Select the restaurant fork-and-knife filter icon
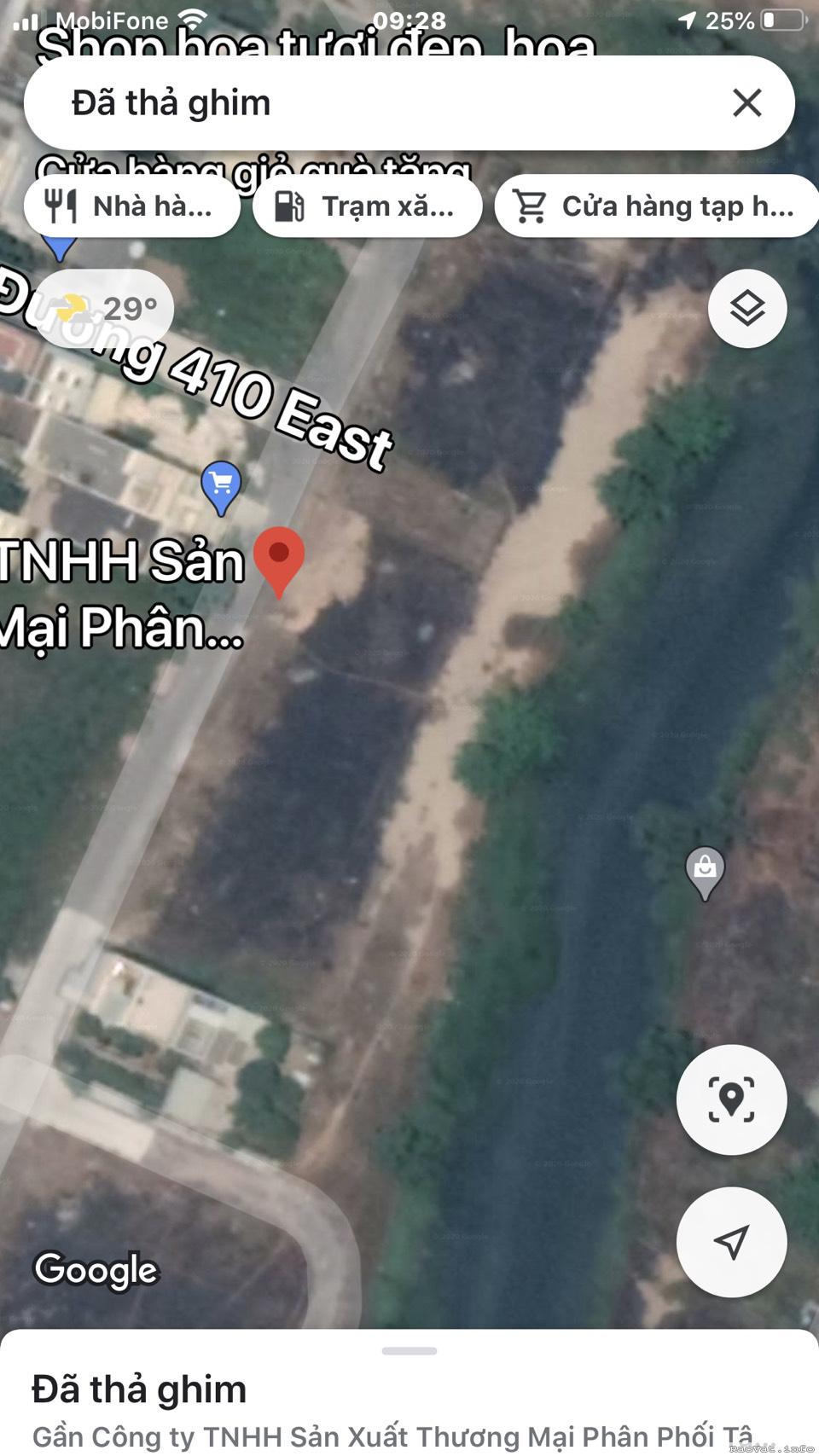The image size is (819, 1456). point(61,205)
